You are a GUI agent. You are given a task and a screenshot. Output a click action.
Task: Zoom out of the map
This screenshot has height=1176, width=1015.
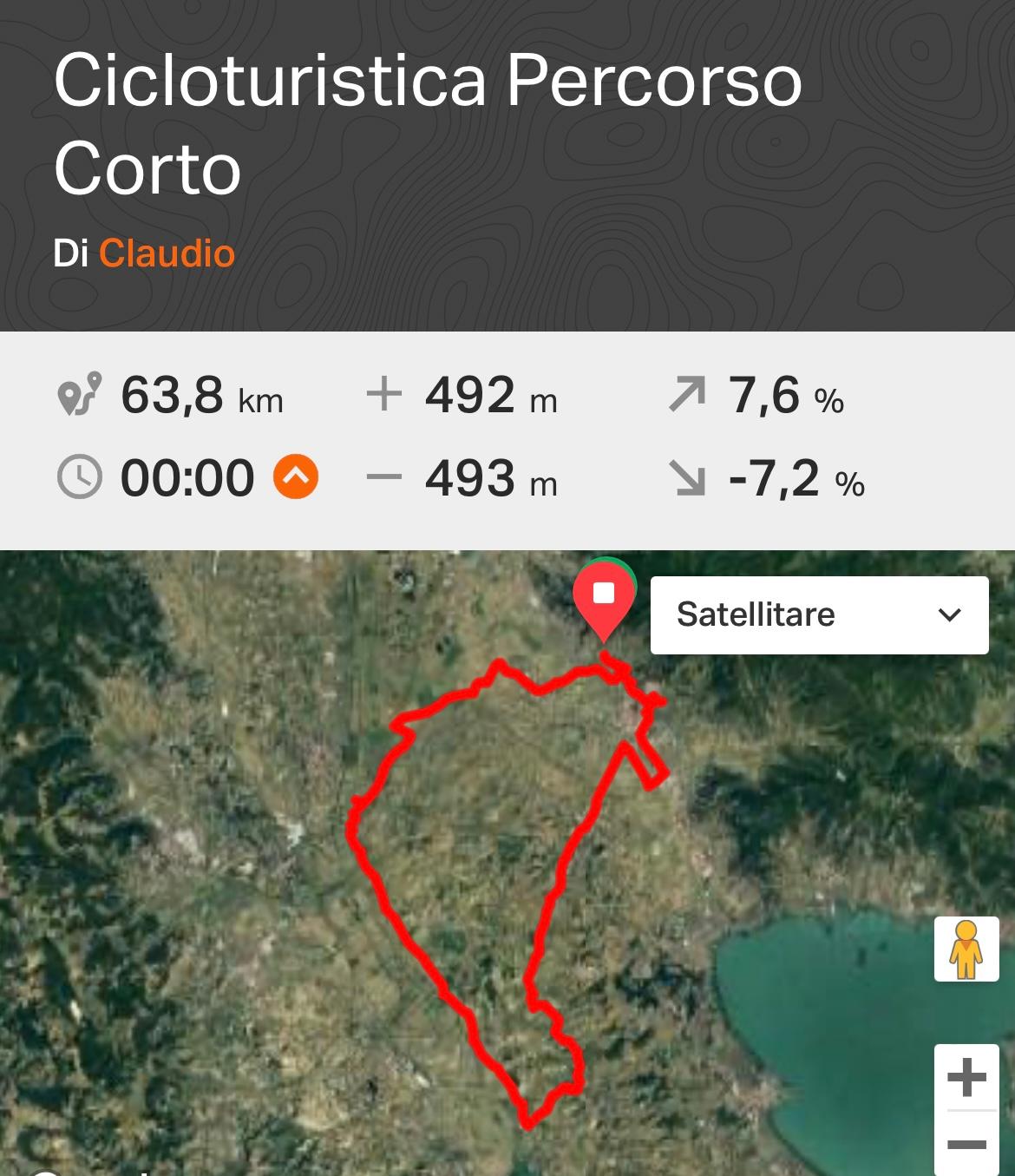click(966, 1144)
